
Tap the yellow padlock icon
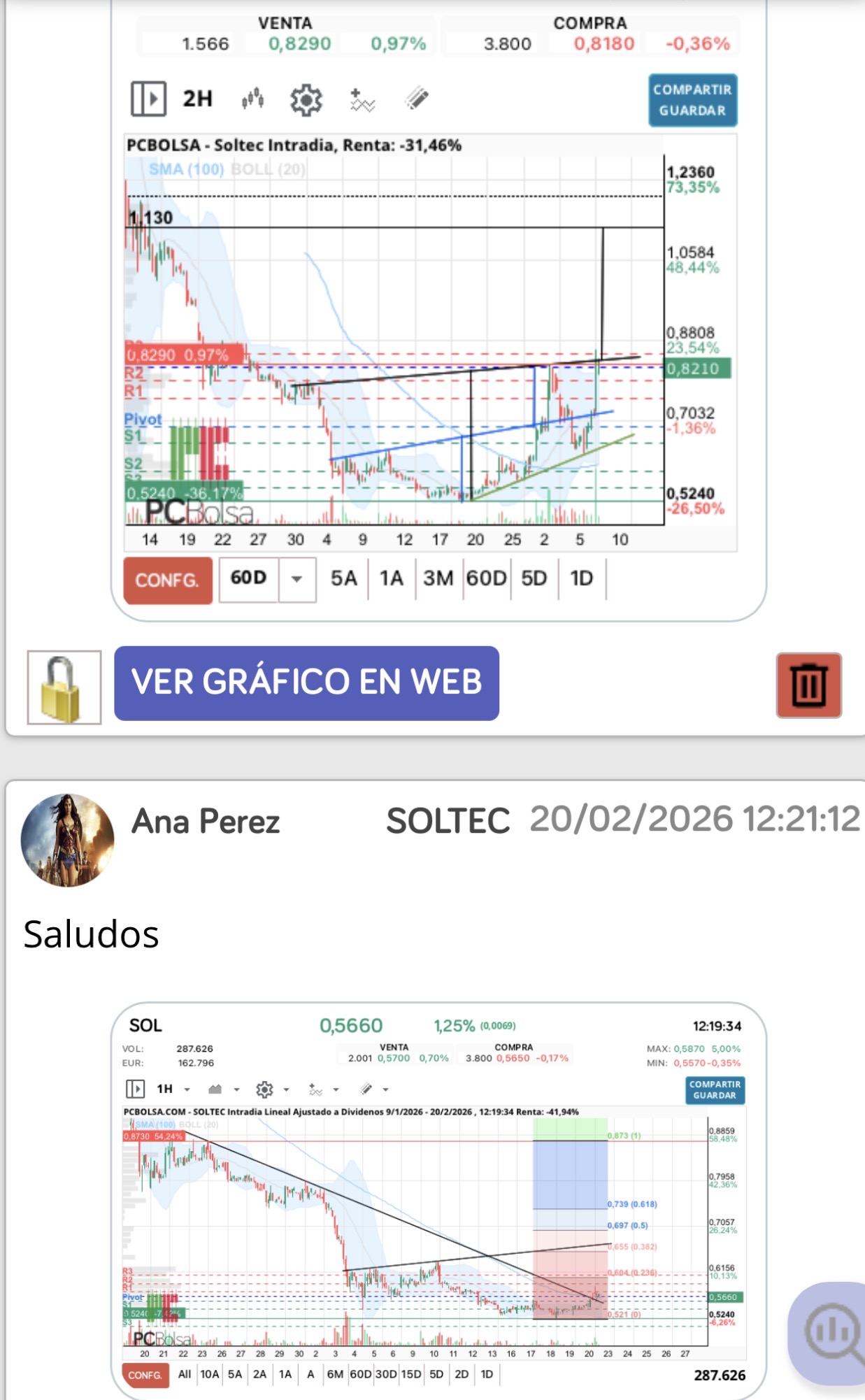click(x=64, y=687)
